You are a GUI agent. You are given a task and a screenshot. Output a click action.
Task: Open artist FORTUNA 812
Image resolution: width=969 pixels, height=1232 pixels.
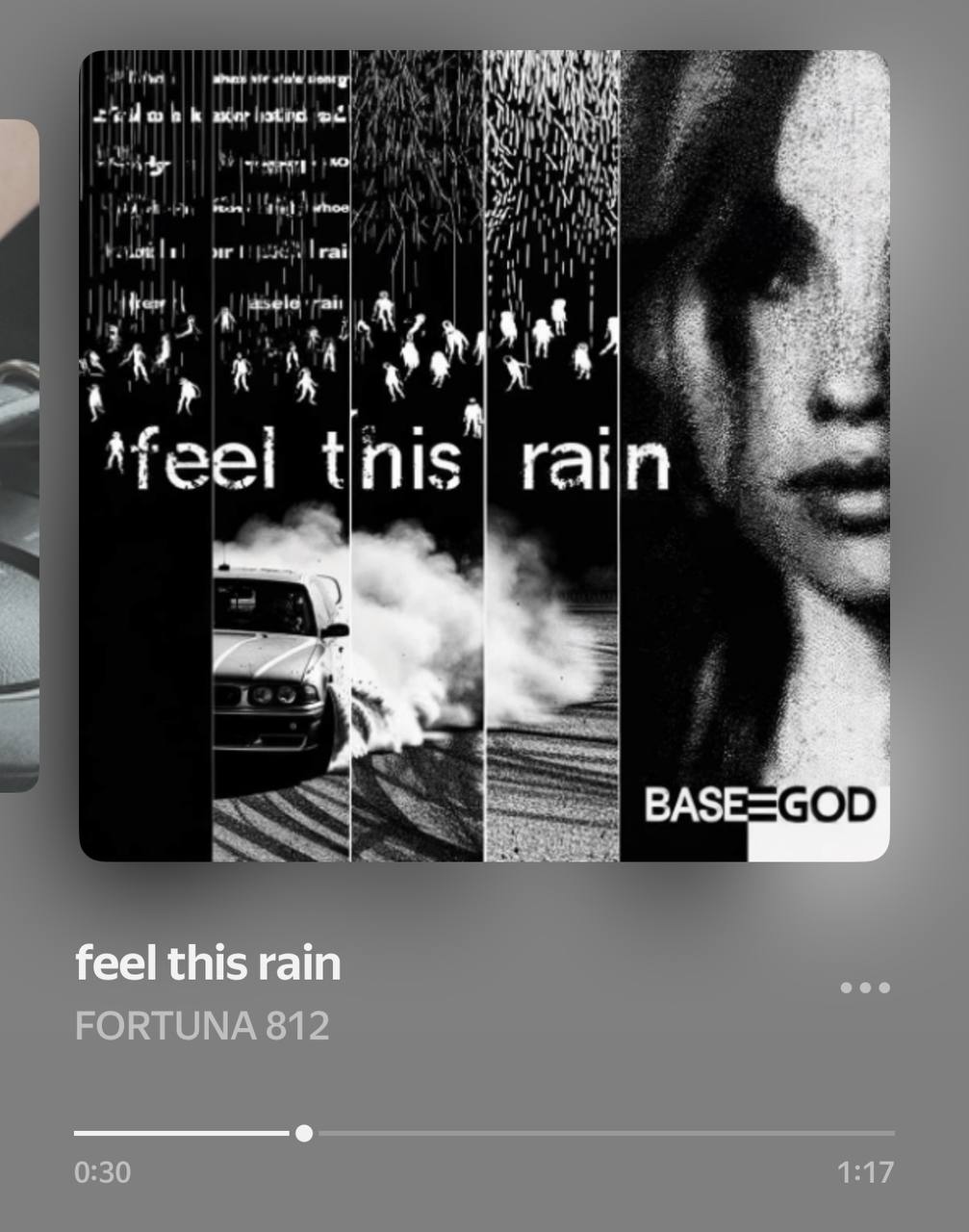coord(202,1026)
